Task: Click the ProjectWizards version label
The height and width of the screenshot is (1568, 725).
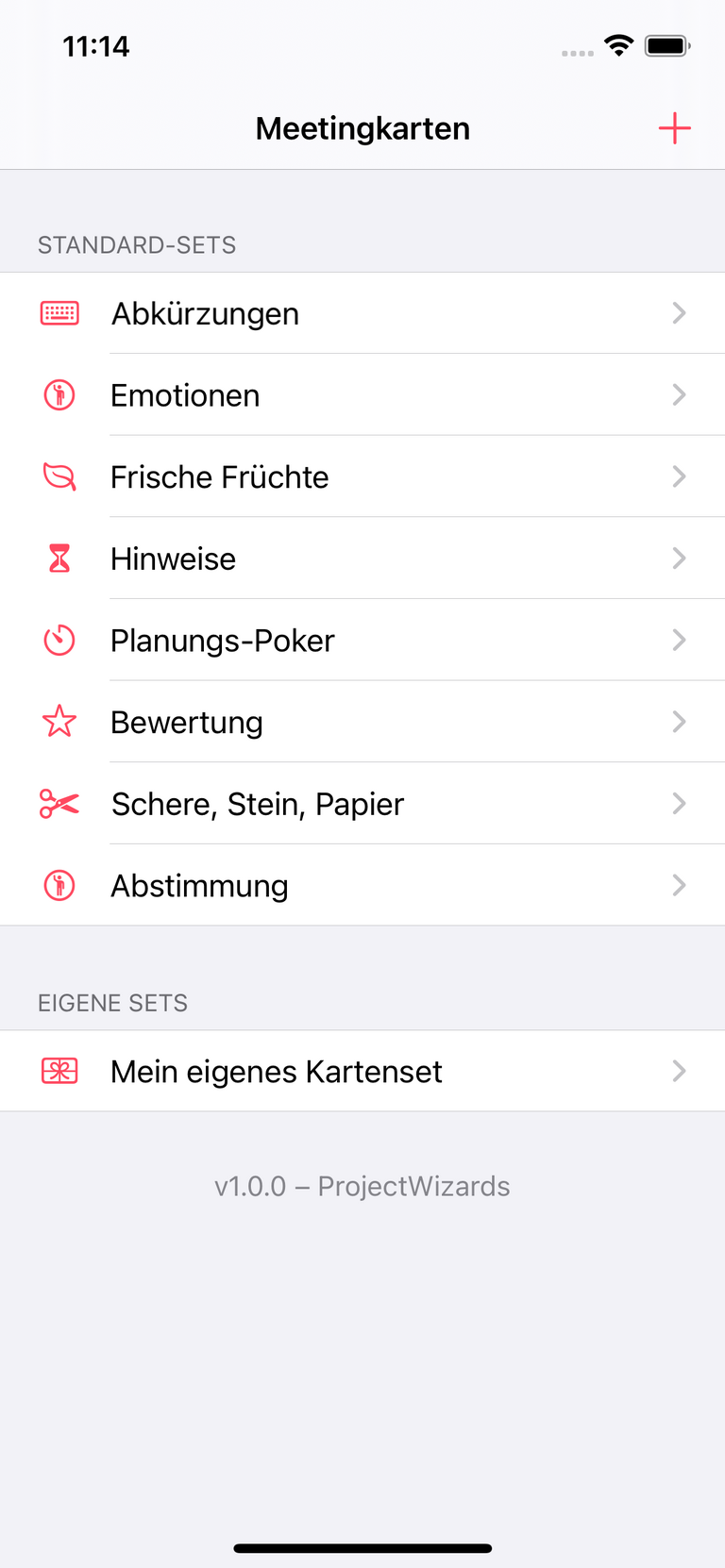Action: click(362, 1186)
